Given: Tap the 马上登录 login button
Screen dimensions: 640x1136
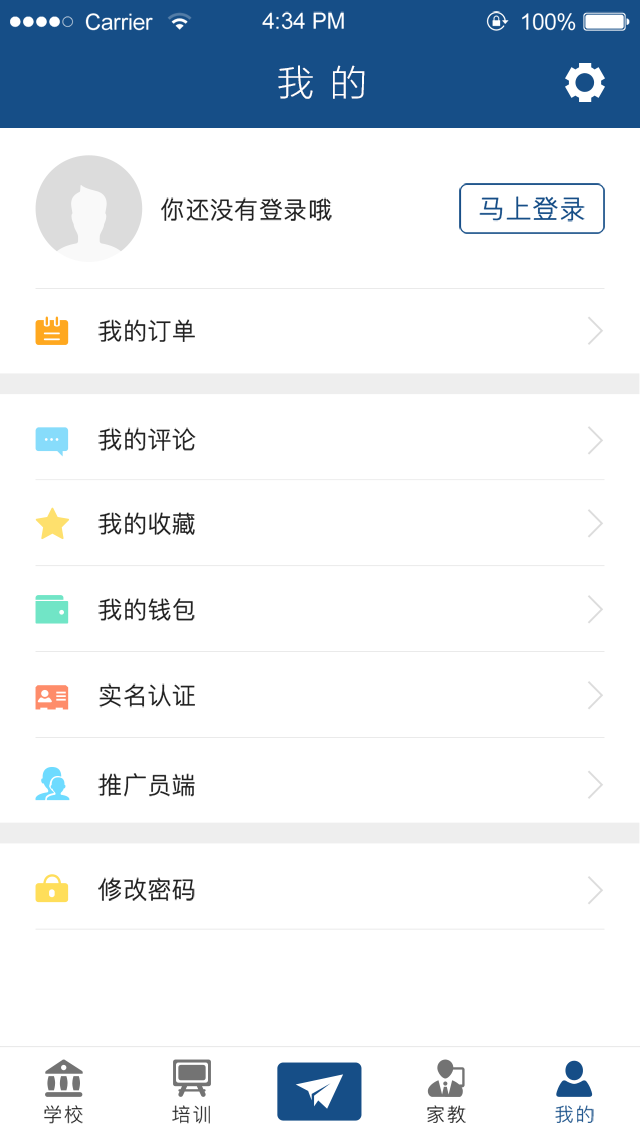Looking at the screenshot, I should 532,209.
